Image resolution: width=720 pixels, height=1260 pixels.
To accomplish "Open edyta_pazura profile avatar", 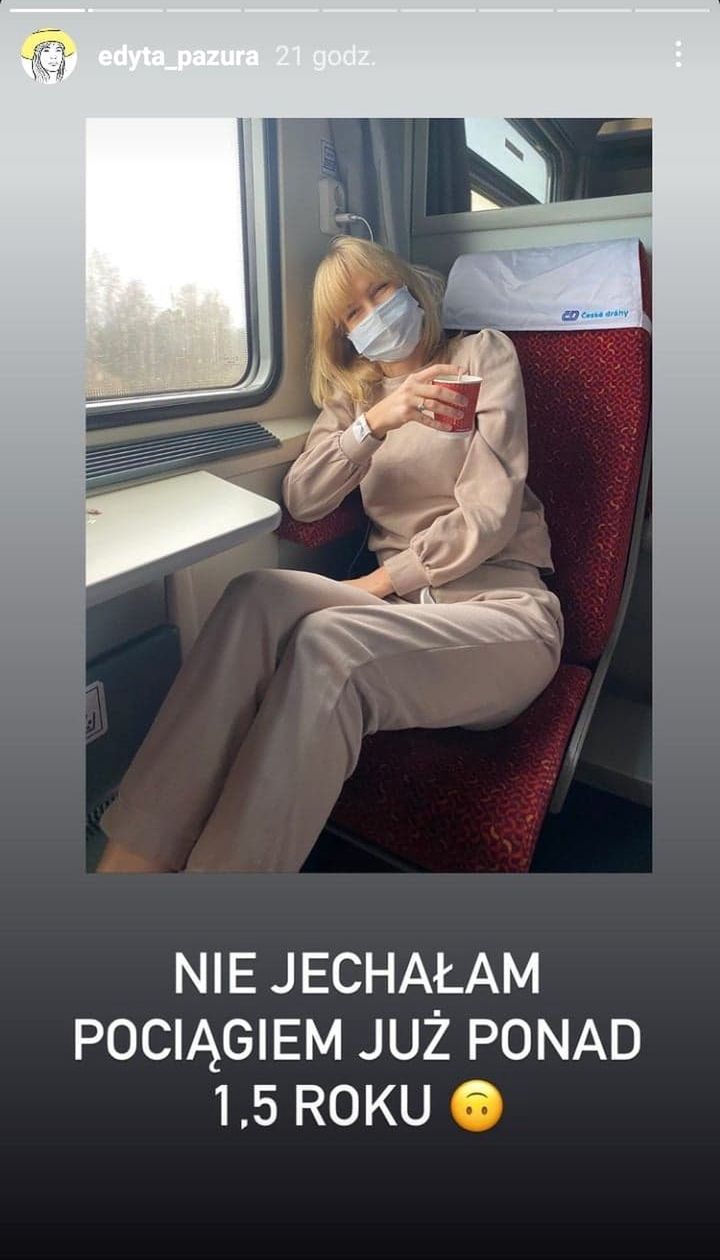I will click(x=48, y=56).
